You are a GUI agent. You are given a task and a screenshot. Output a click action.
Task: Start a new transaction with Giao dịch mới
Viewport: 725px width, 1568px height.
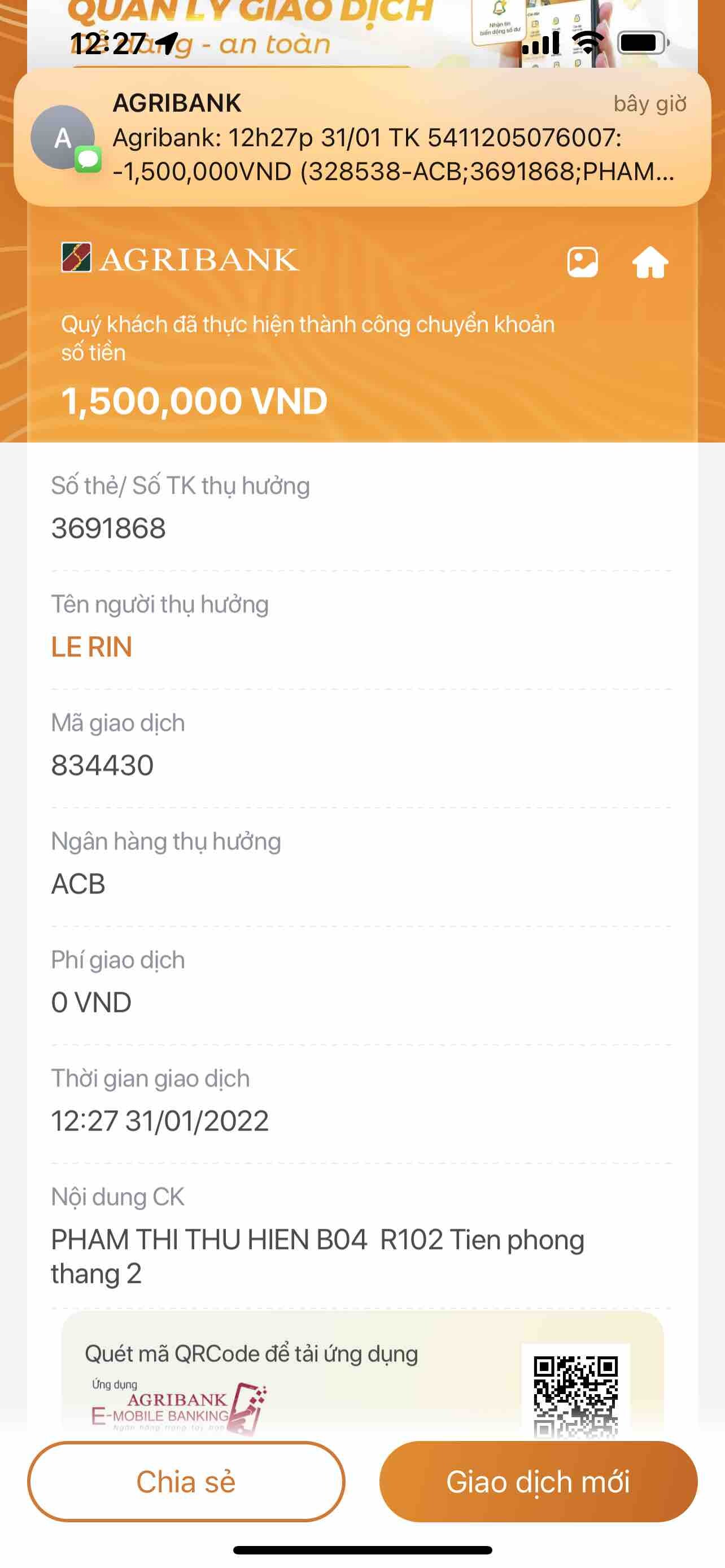click(x=538, y=1481)
